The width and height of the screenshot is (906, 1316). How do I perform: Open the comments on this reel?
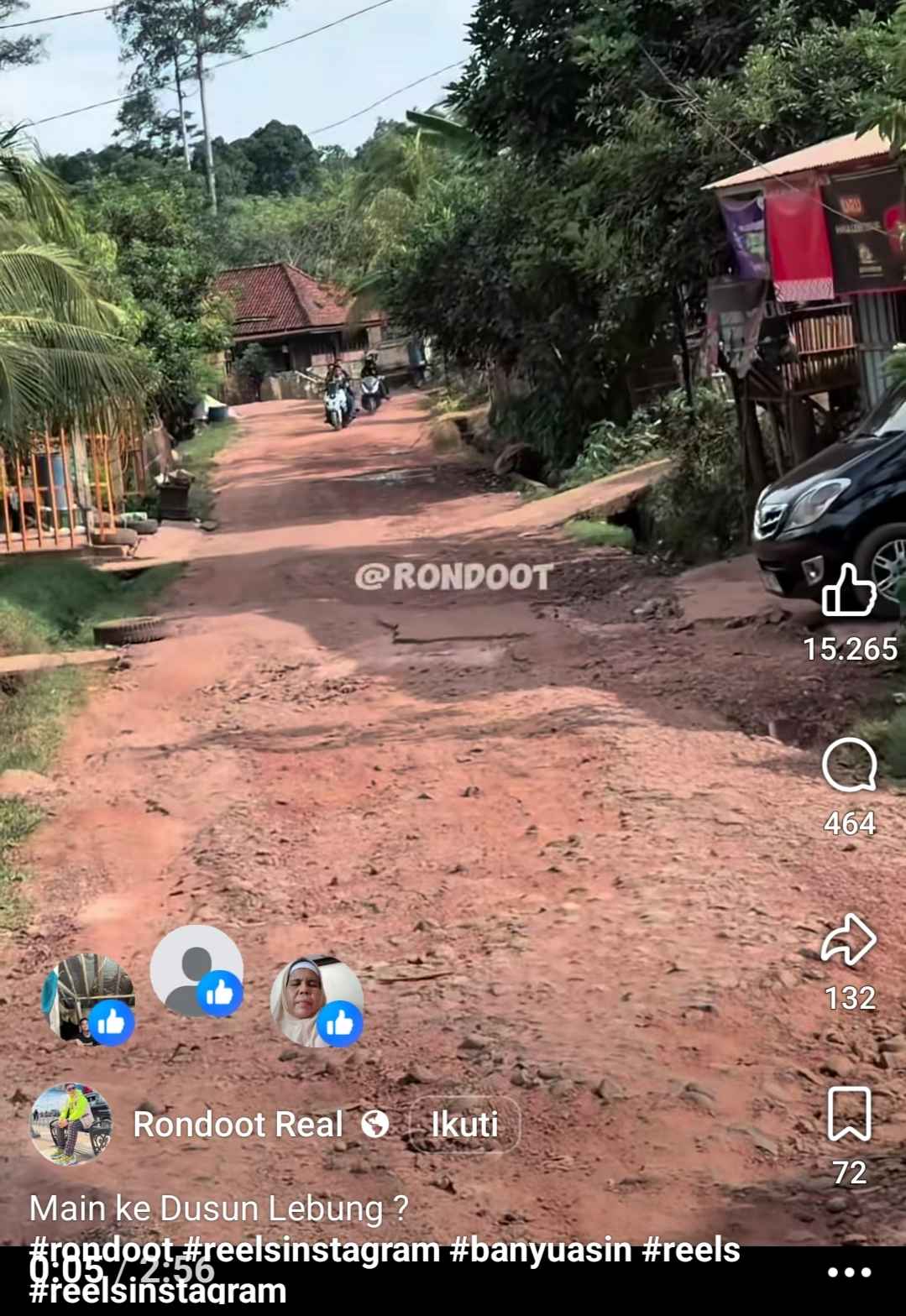pos(849,765)
